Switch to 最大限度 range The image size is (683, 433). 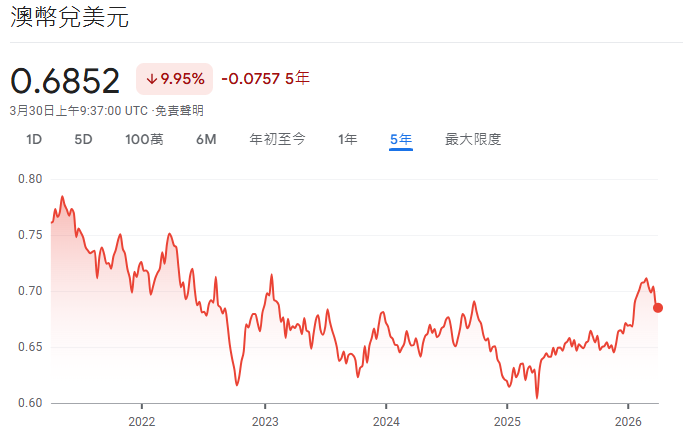(473, 140)
